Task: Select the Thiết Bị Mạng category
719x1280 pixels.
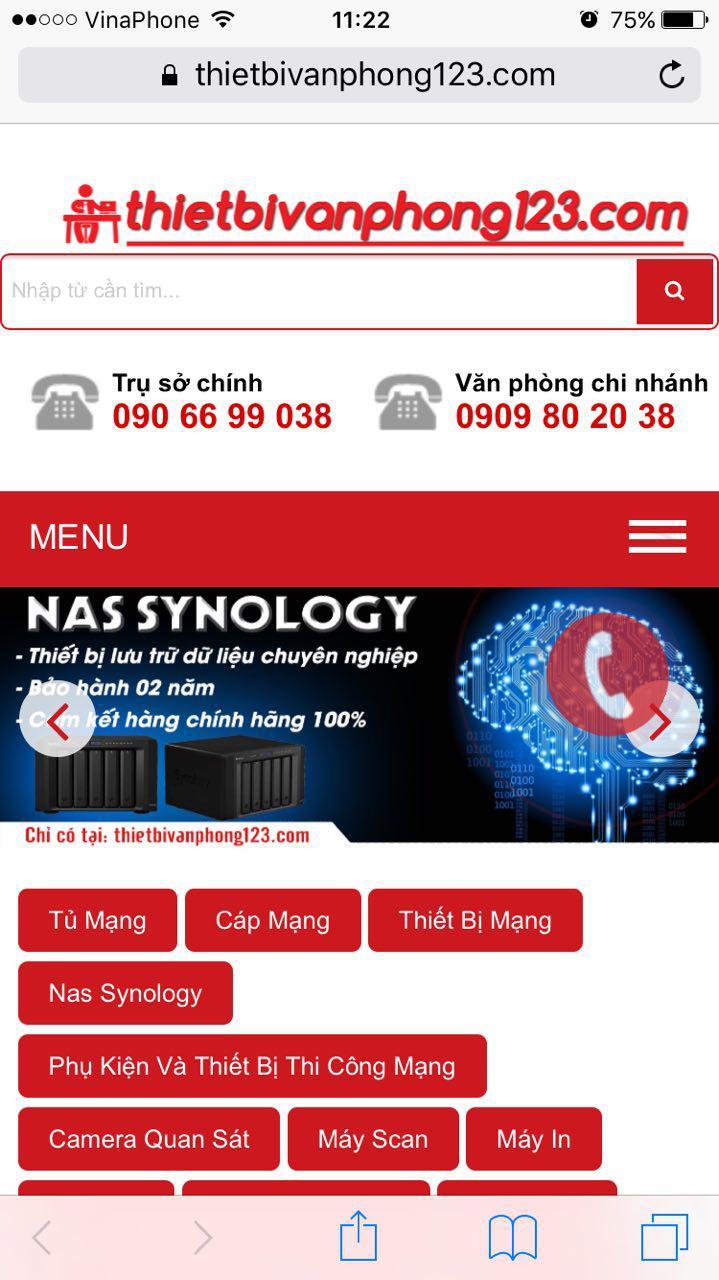Action: pos(475,920)
